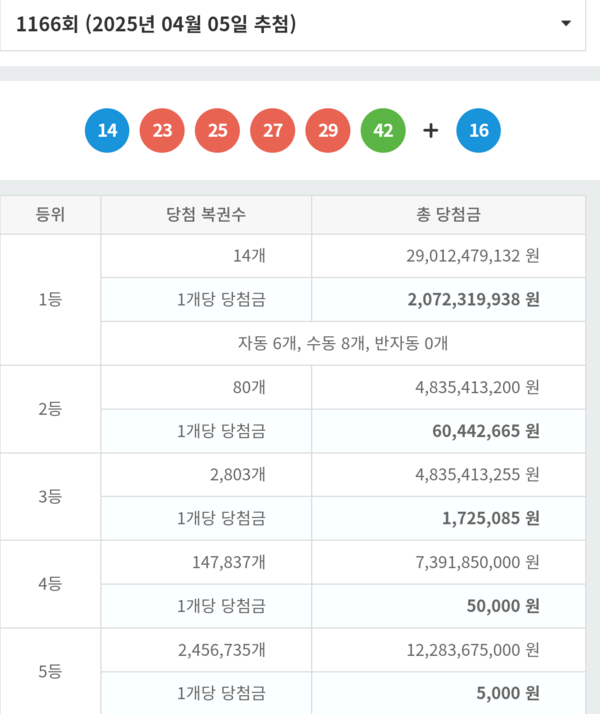This screenshot has height=714, width=600.
Task: Open the 1166회 draw round dropdown
Action: (x=292, y=24)
